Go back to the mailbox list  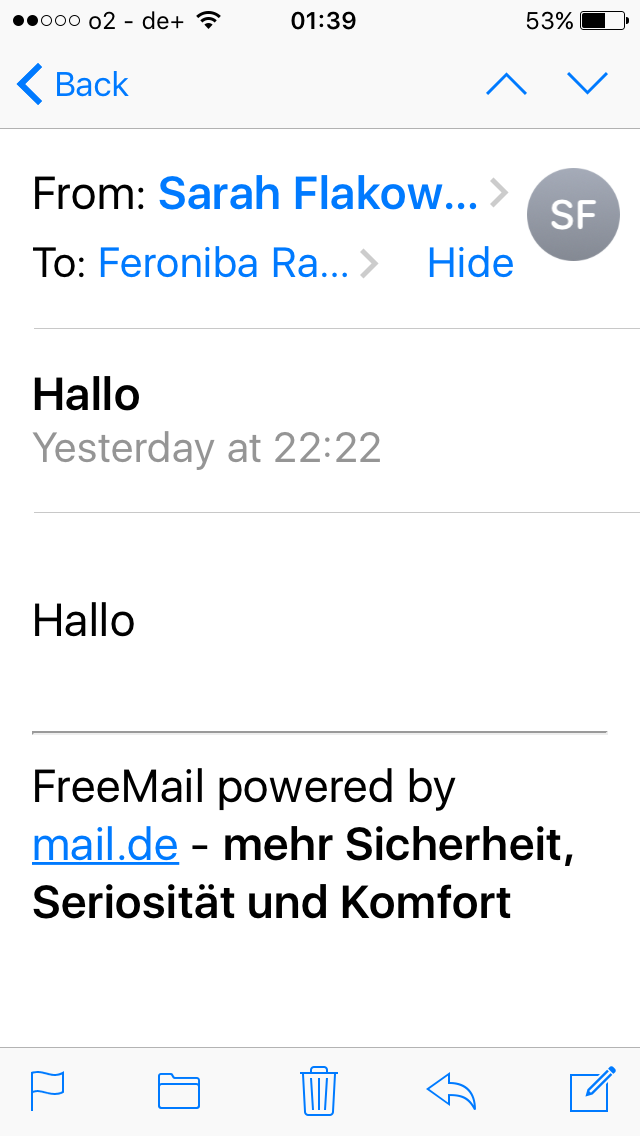[x=72, y=85]
